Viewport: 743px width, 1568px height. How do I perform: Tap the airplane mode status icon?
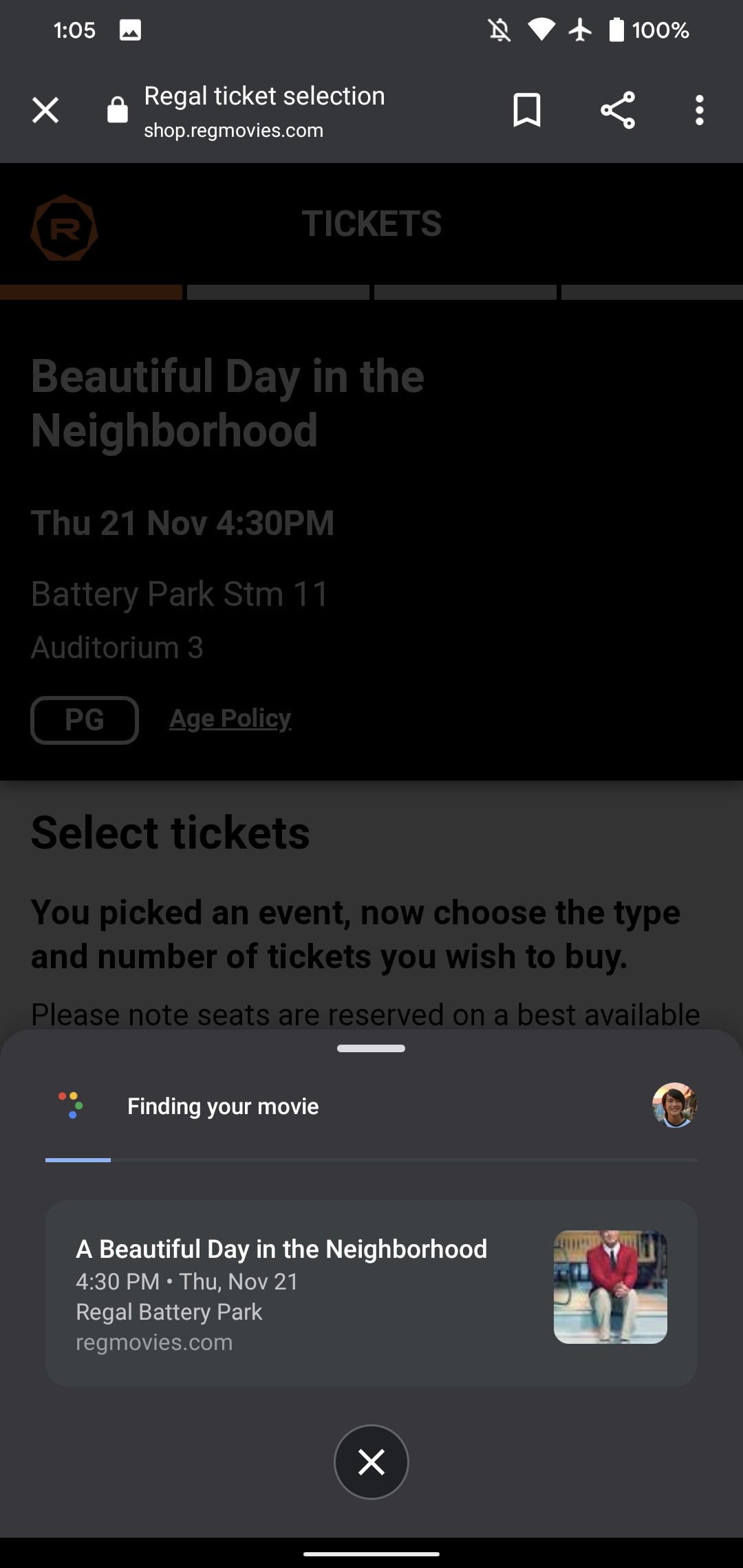580,30
